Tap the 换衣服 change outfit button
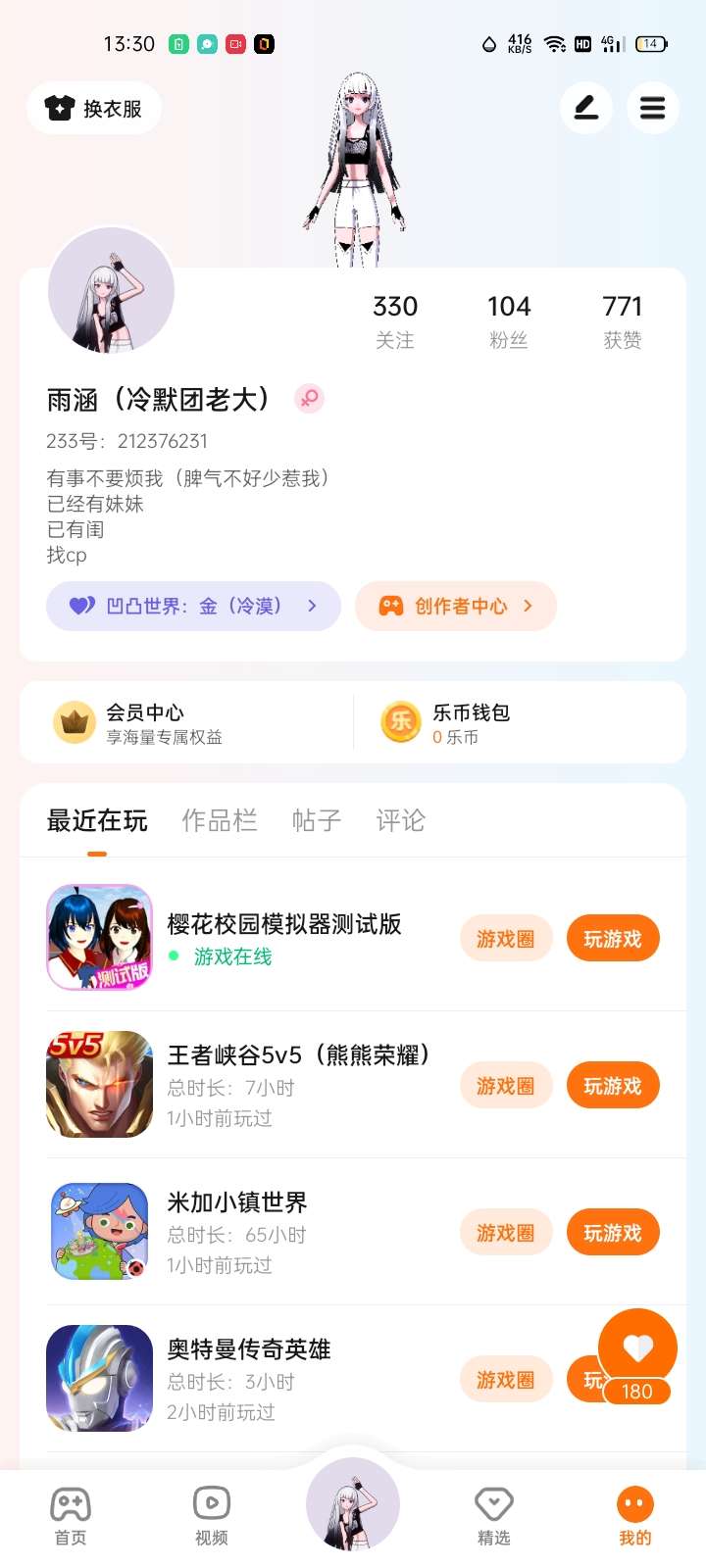Viewport: 706px width, 1568px height. click(94, 108)
